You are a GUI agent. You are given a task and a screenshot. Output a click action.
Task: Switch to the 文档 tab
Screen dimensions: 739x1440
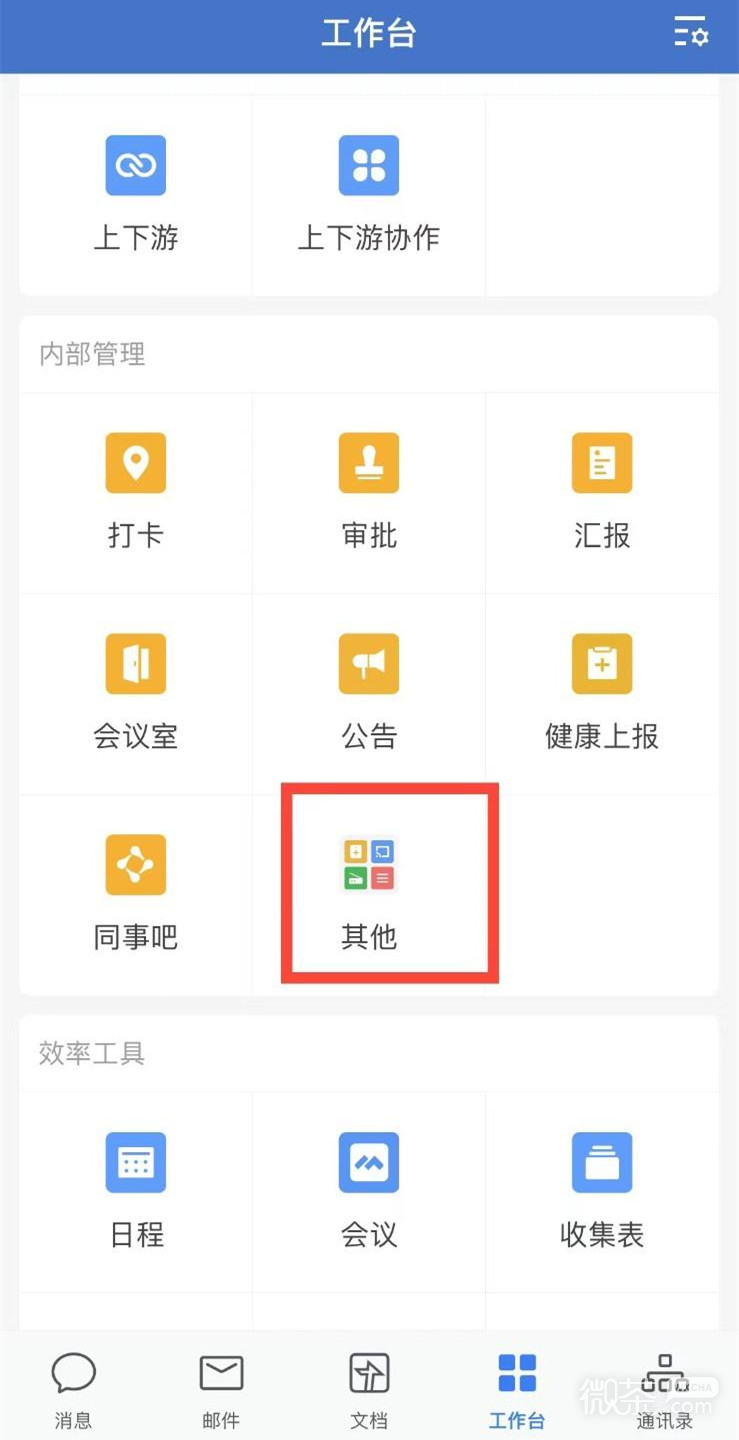click(369, 1388)
